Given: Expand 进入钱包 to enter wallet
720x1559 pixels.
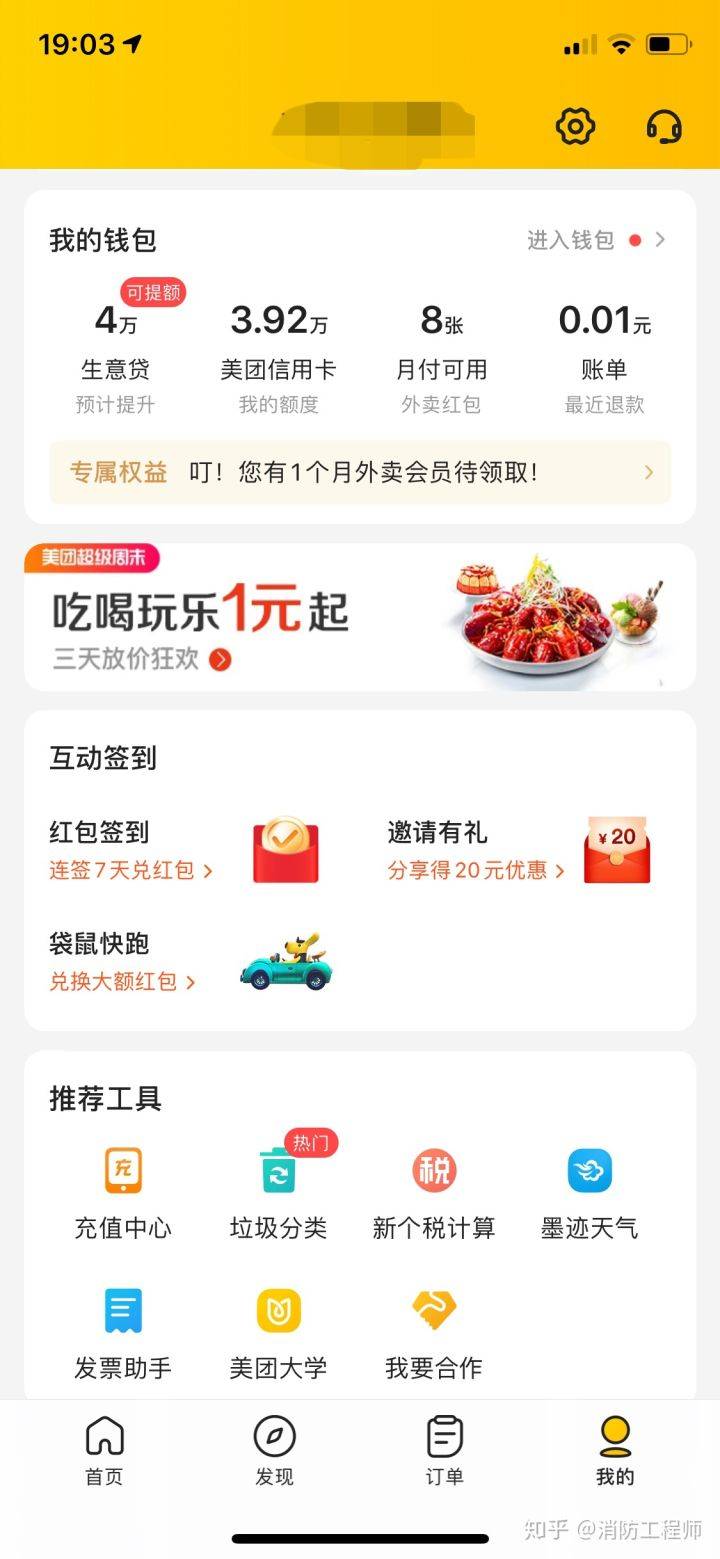Looking at the screenshot, I should [x=591, y=240].
